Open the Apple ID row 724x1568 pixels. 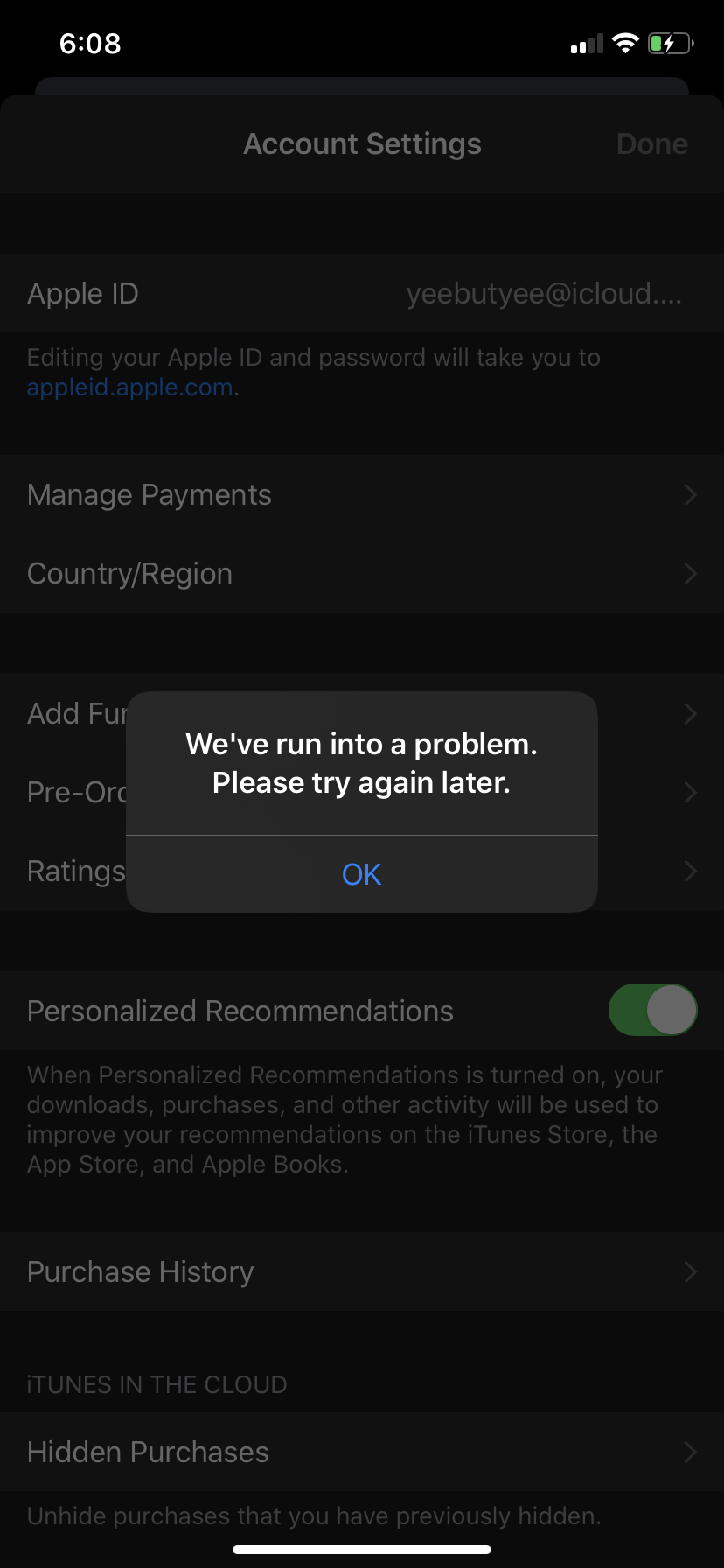[x=362, y=294]
